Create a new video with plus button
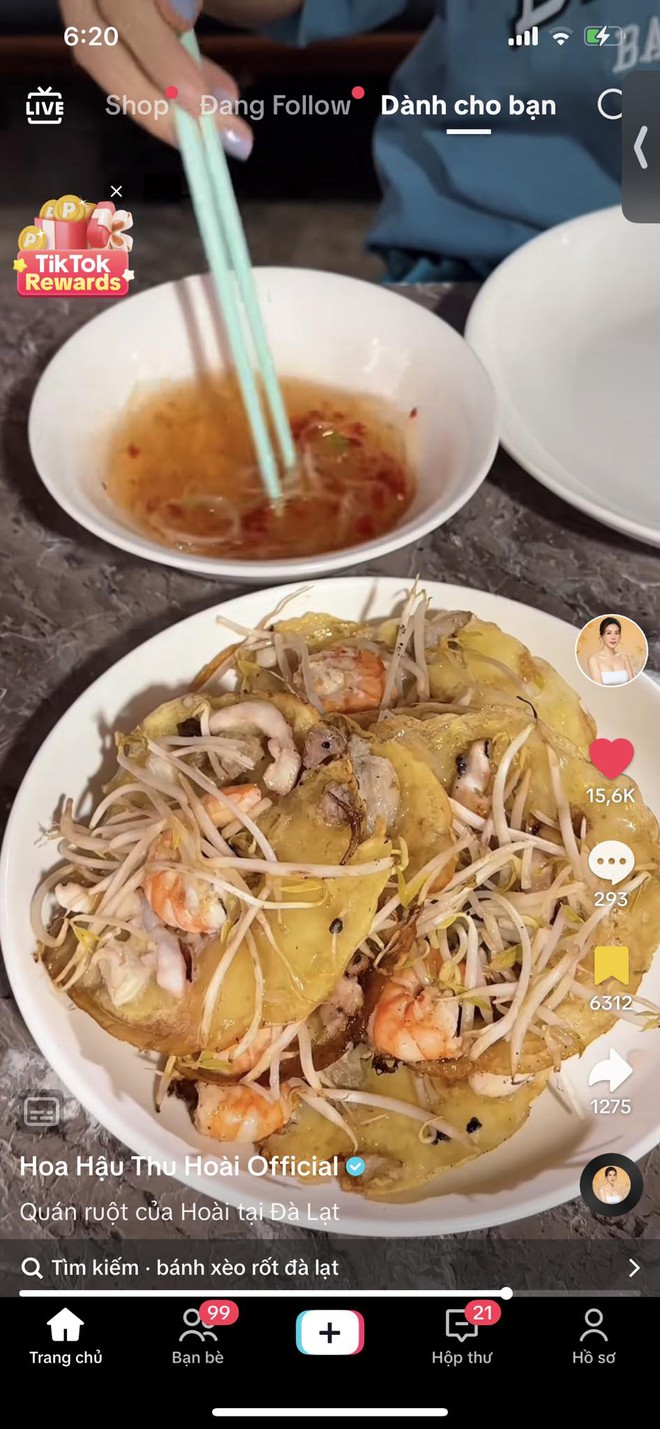The image size is (660, 1429). 330,1333
